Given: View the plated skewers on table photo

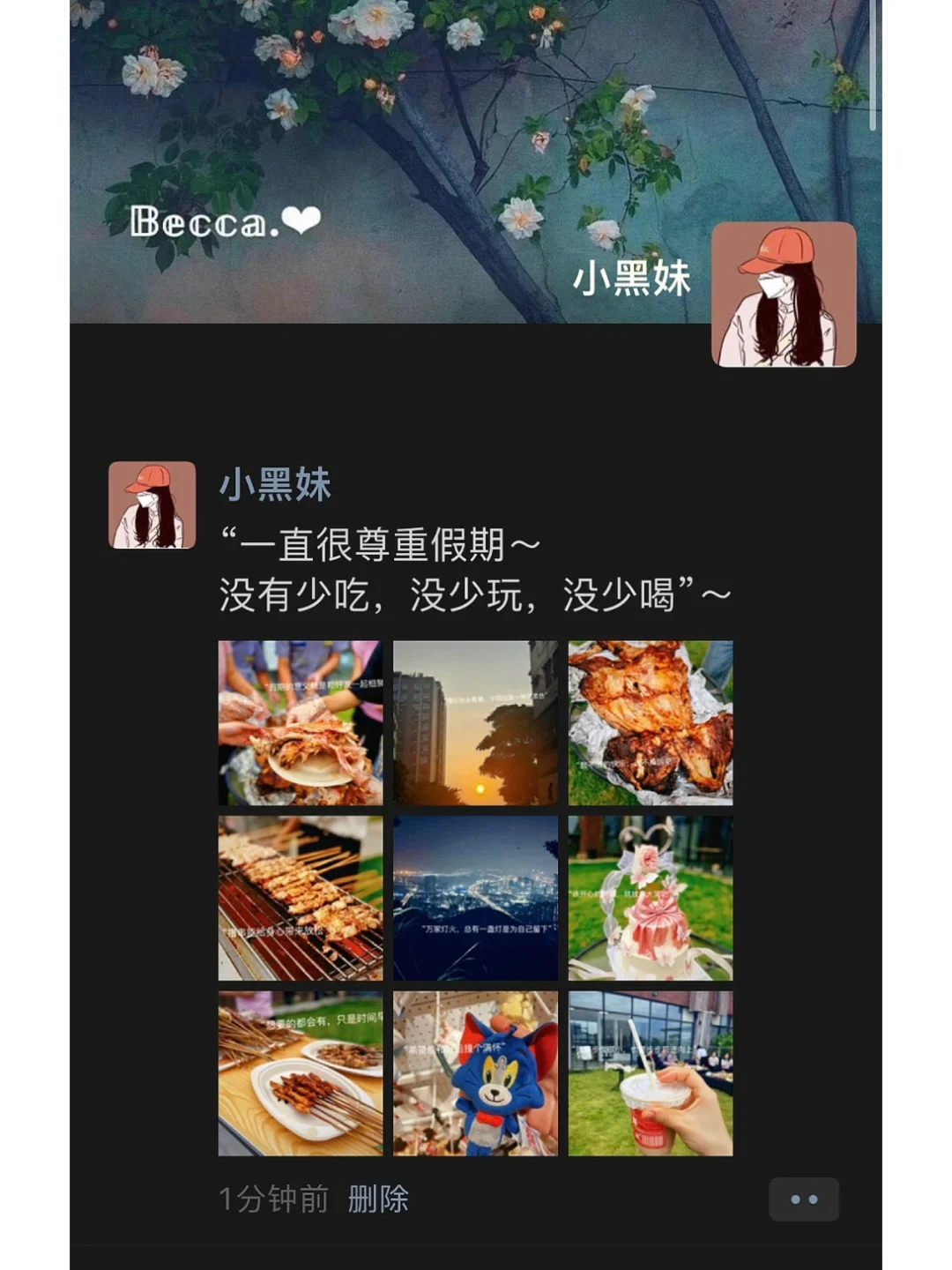Looking at the screenshot, I should (300, 1070).
